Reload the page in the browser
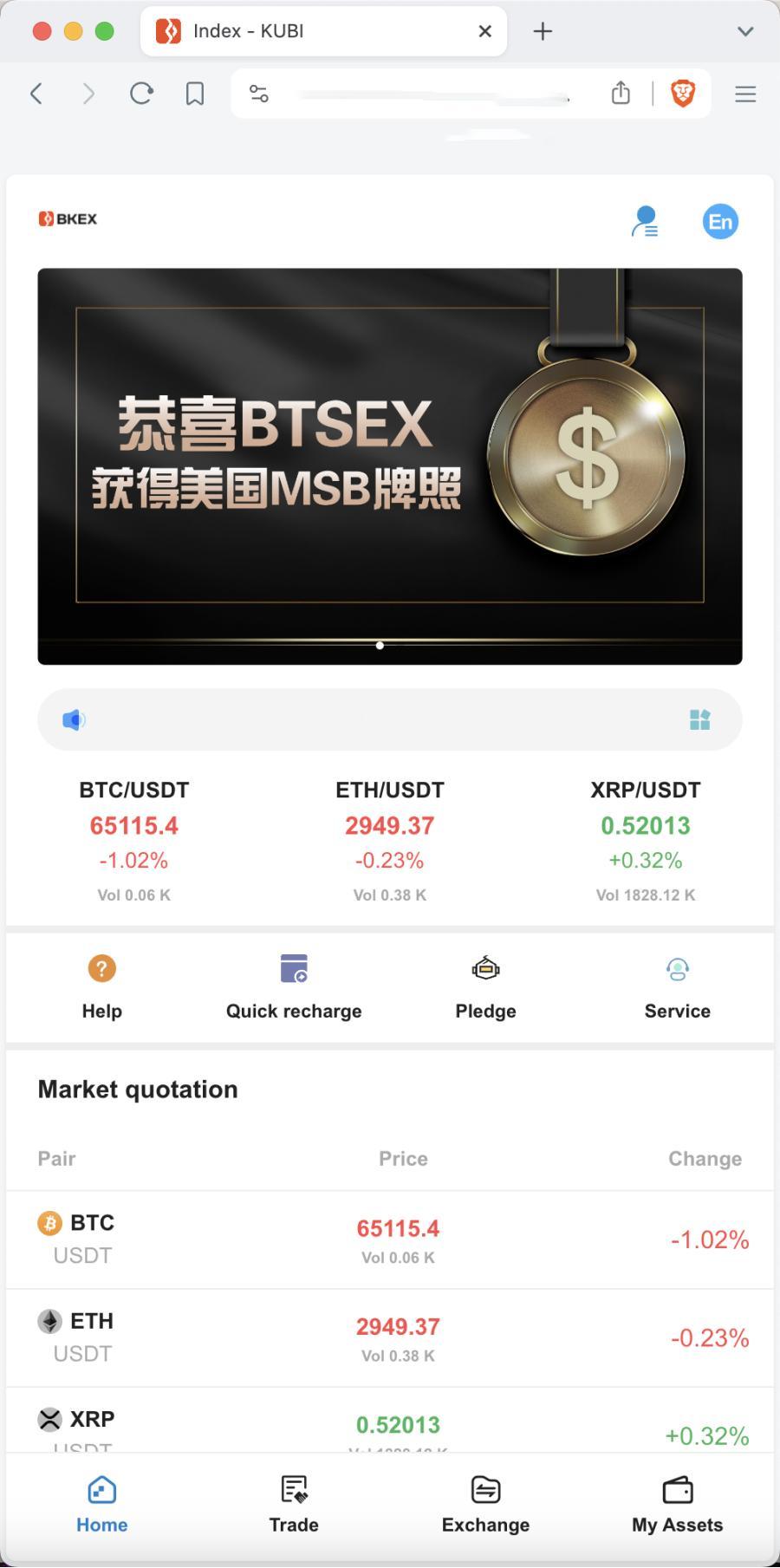 pyautogui.click(x=141, y=93)
